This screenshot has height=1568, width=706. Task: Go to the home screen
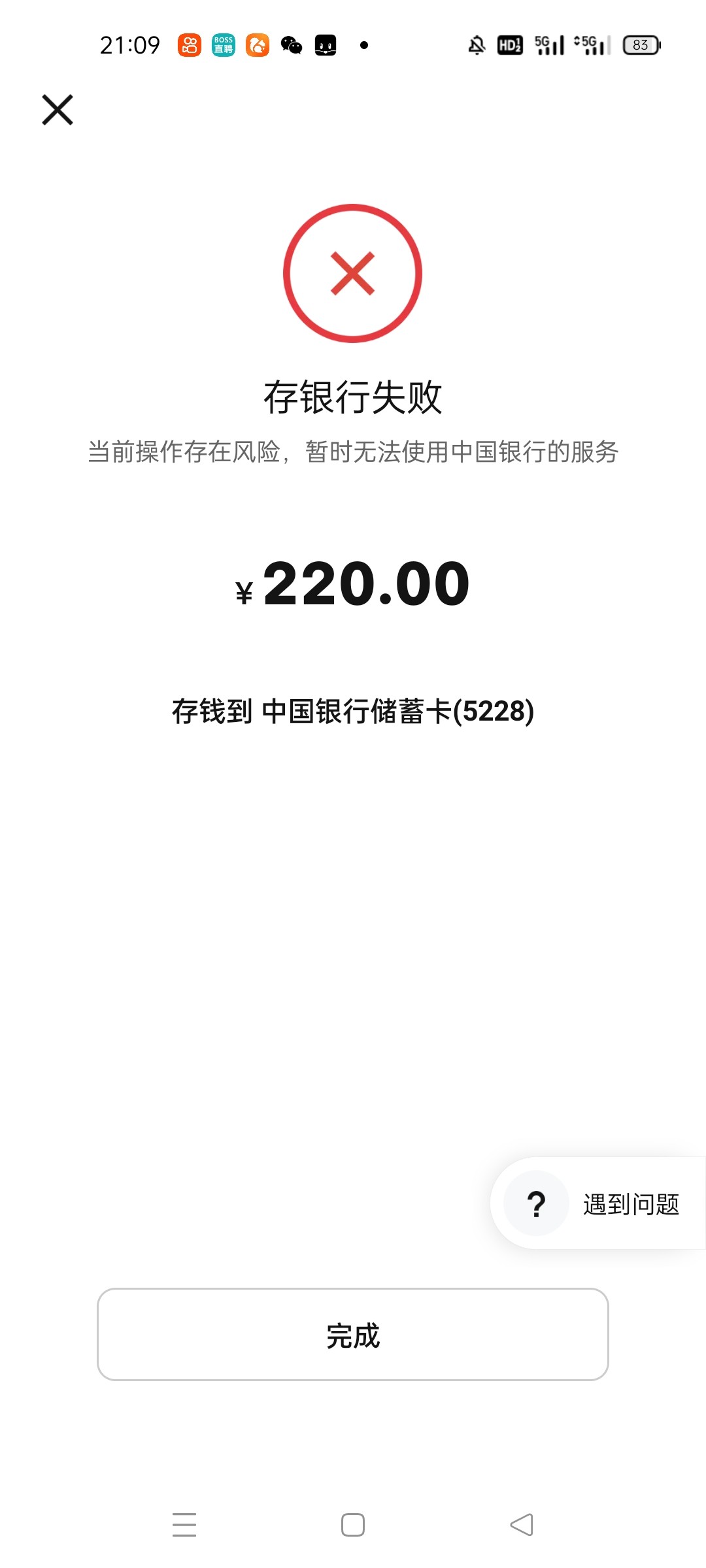353,1525
